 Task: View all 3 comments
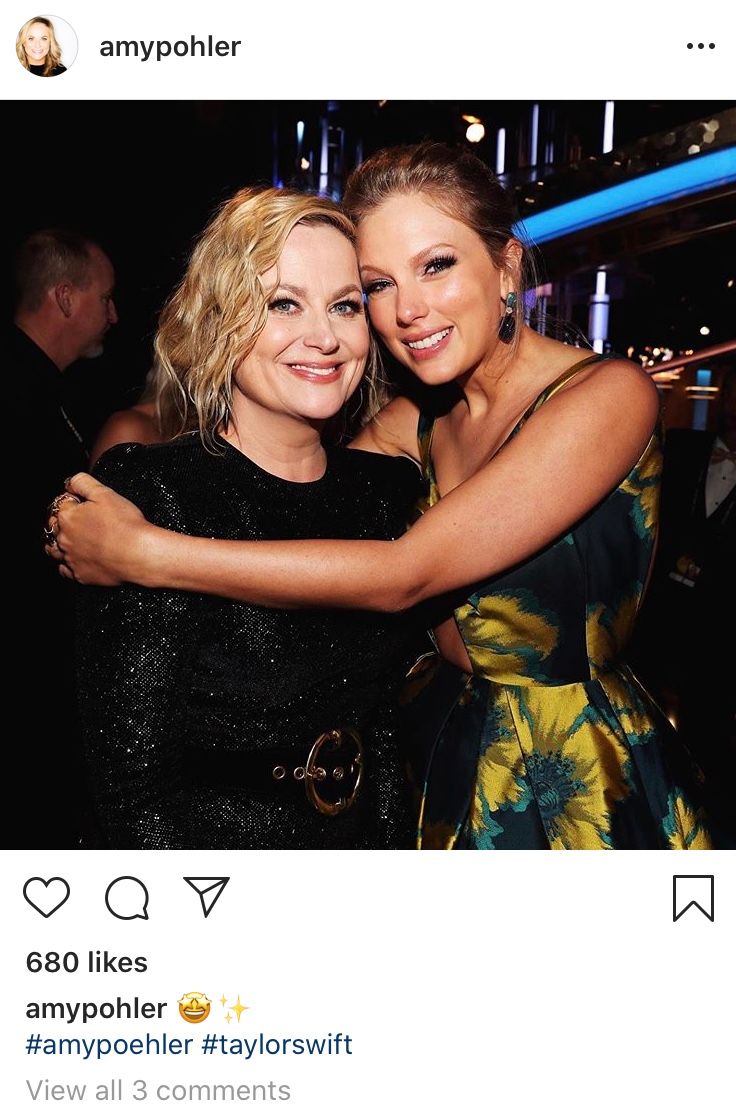[x=158, y=1089]
